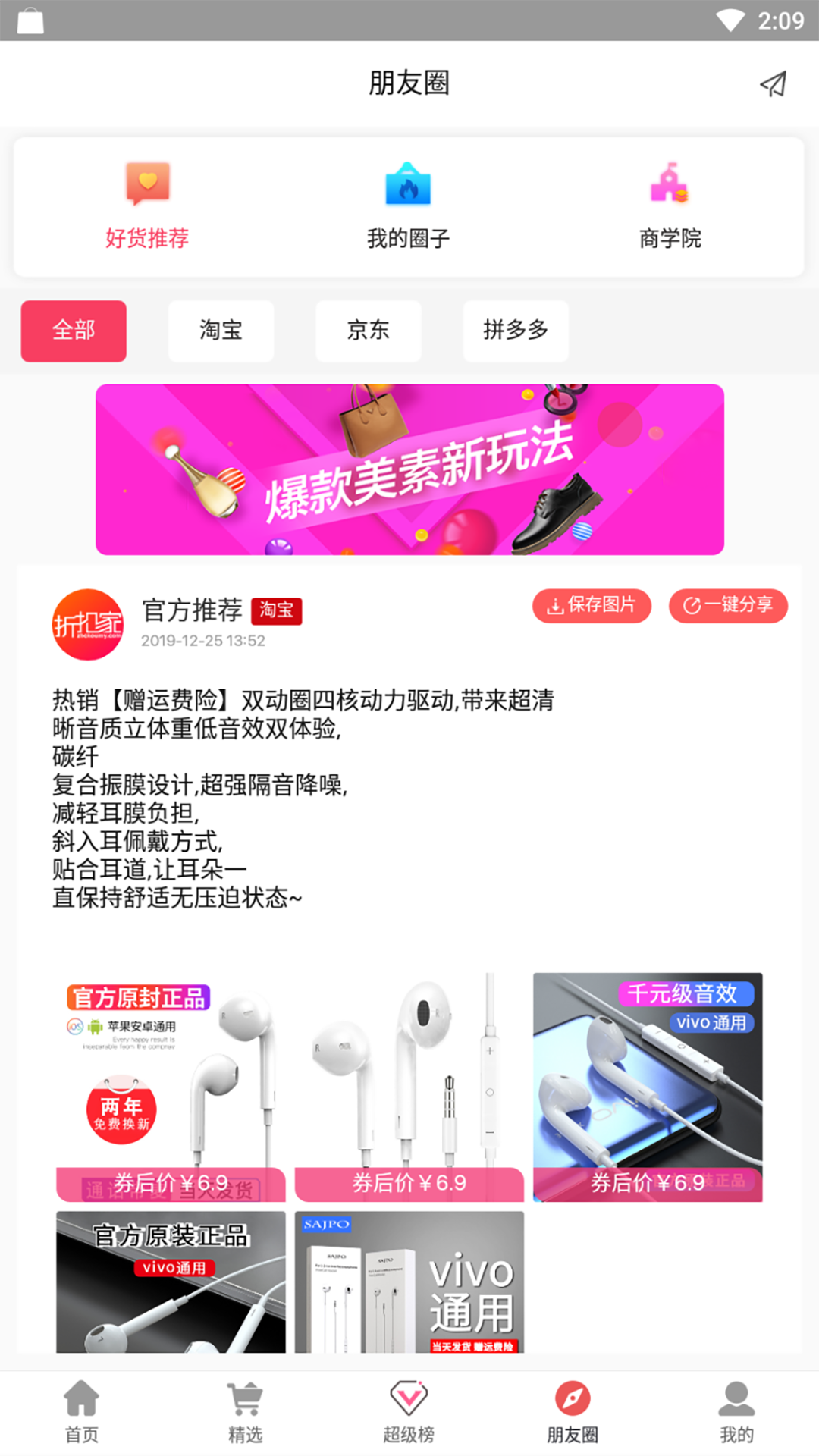
Task: Switch to the 拼多多 filter tab
Action: [515, 331]
